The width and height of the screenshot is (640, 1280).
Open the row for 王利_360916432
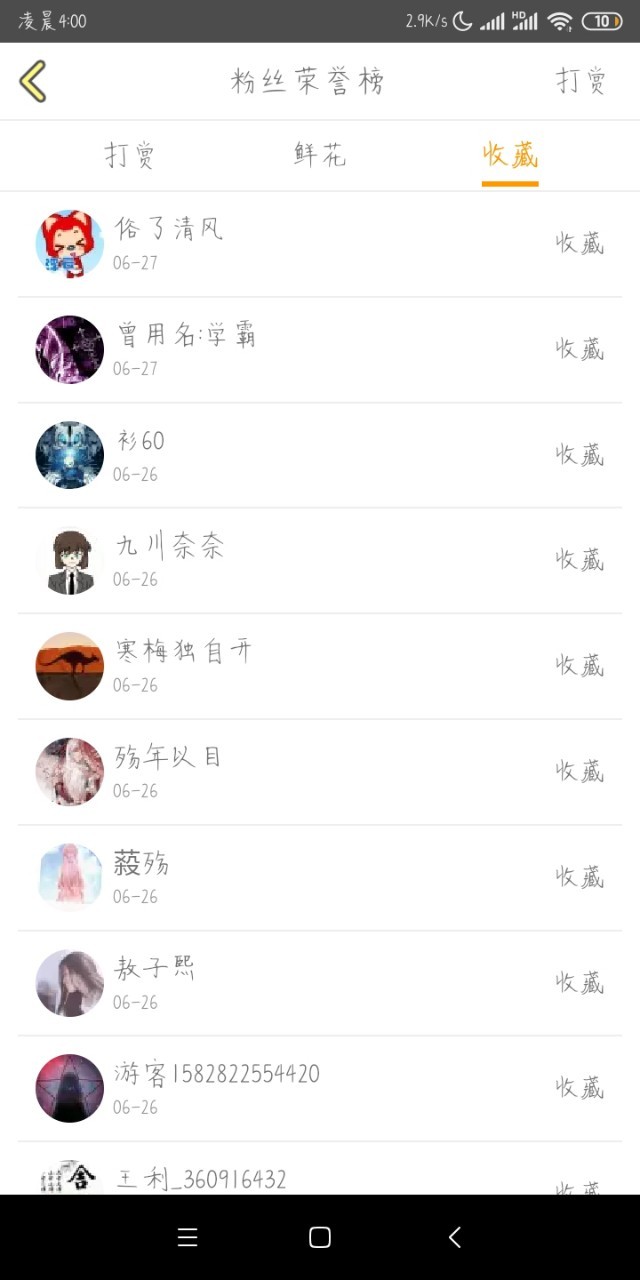point(320,1177)
